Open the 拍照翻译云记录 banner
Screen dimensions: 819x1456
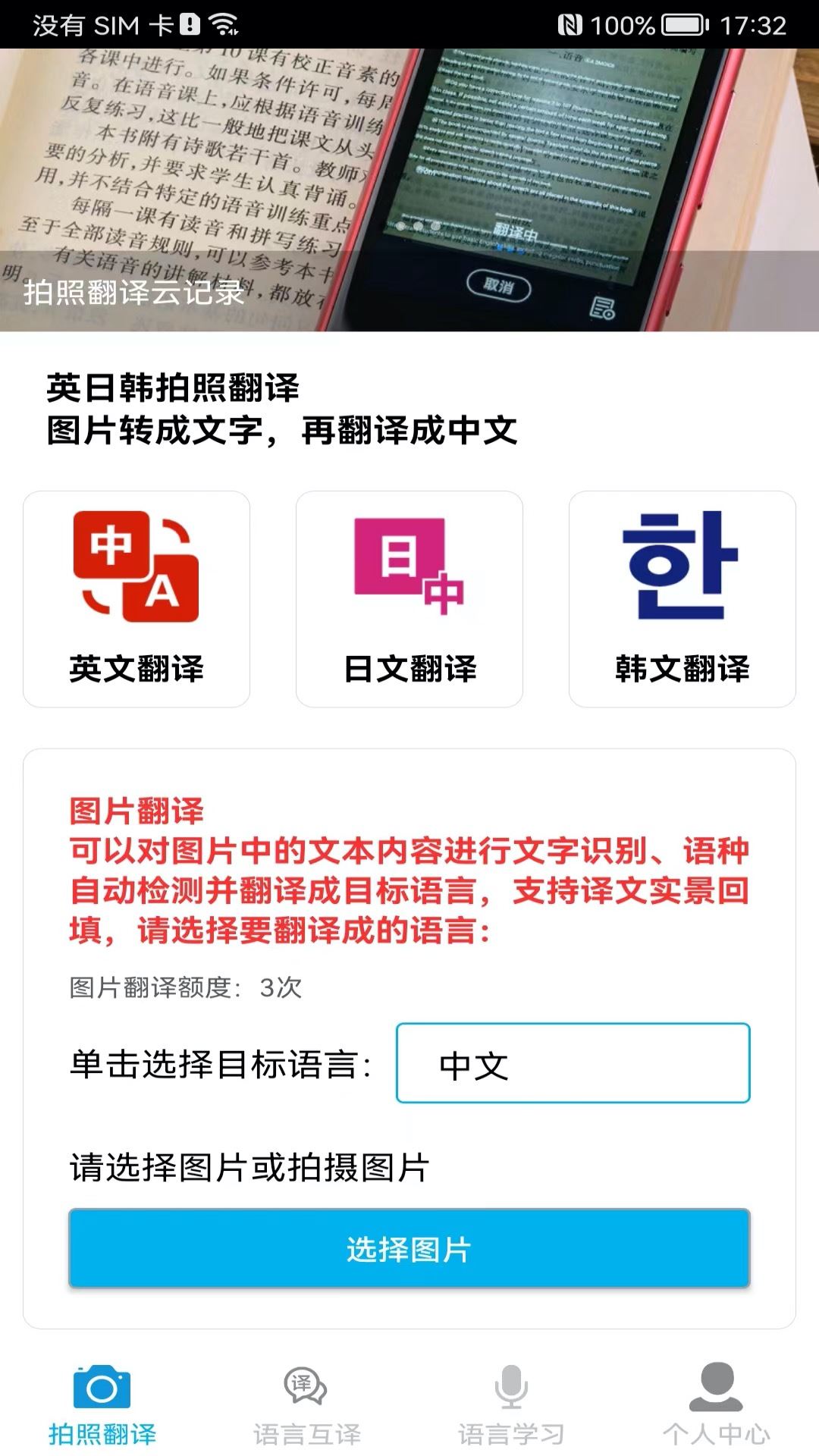409,190
